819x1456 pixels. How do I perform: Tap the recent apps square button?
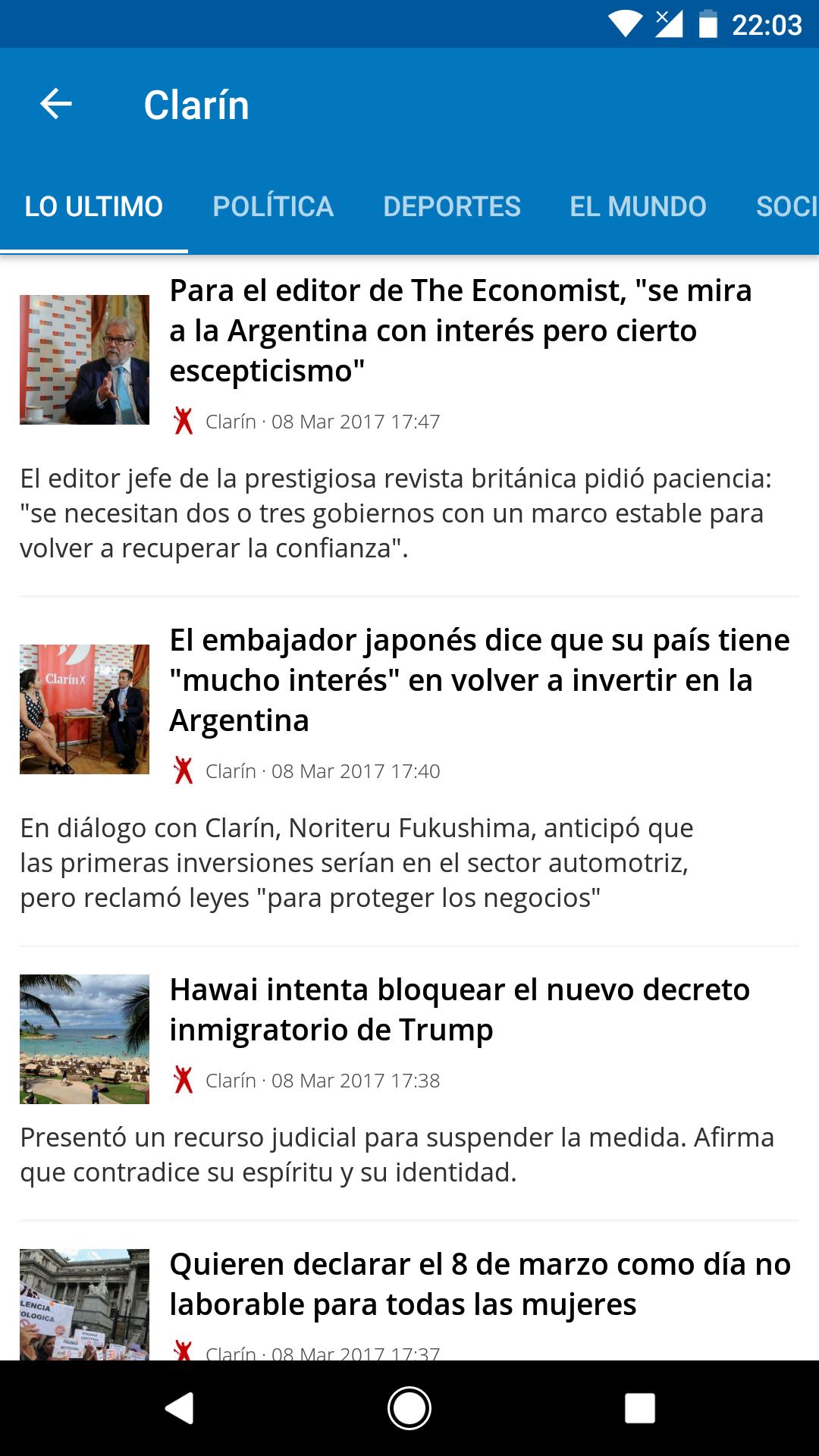click(x=639, y=1408)
